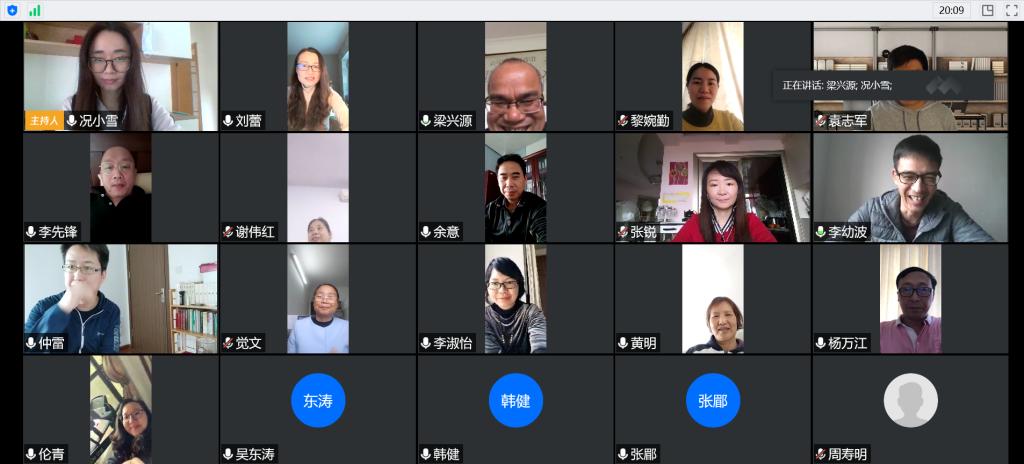Viewport: 1024px width, 464px height.
Task: Select 李先锋's video tile
Action: [x=121, y=187]
